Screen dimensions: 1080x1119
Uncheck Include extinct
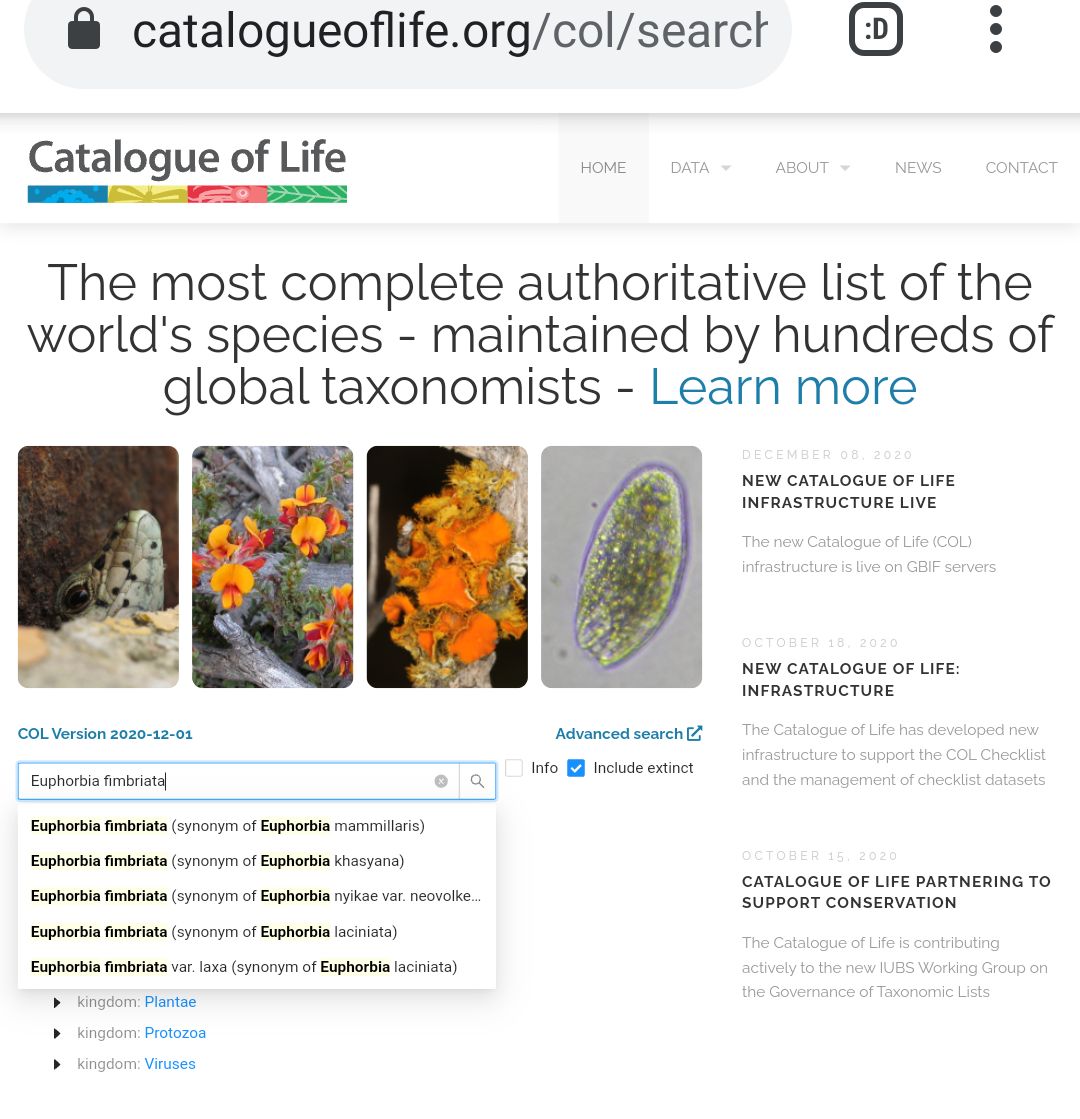click(x=576, y=768)
